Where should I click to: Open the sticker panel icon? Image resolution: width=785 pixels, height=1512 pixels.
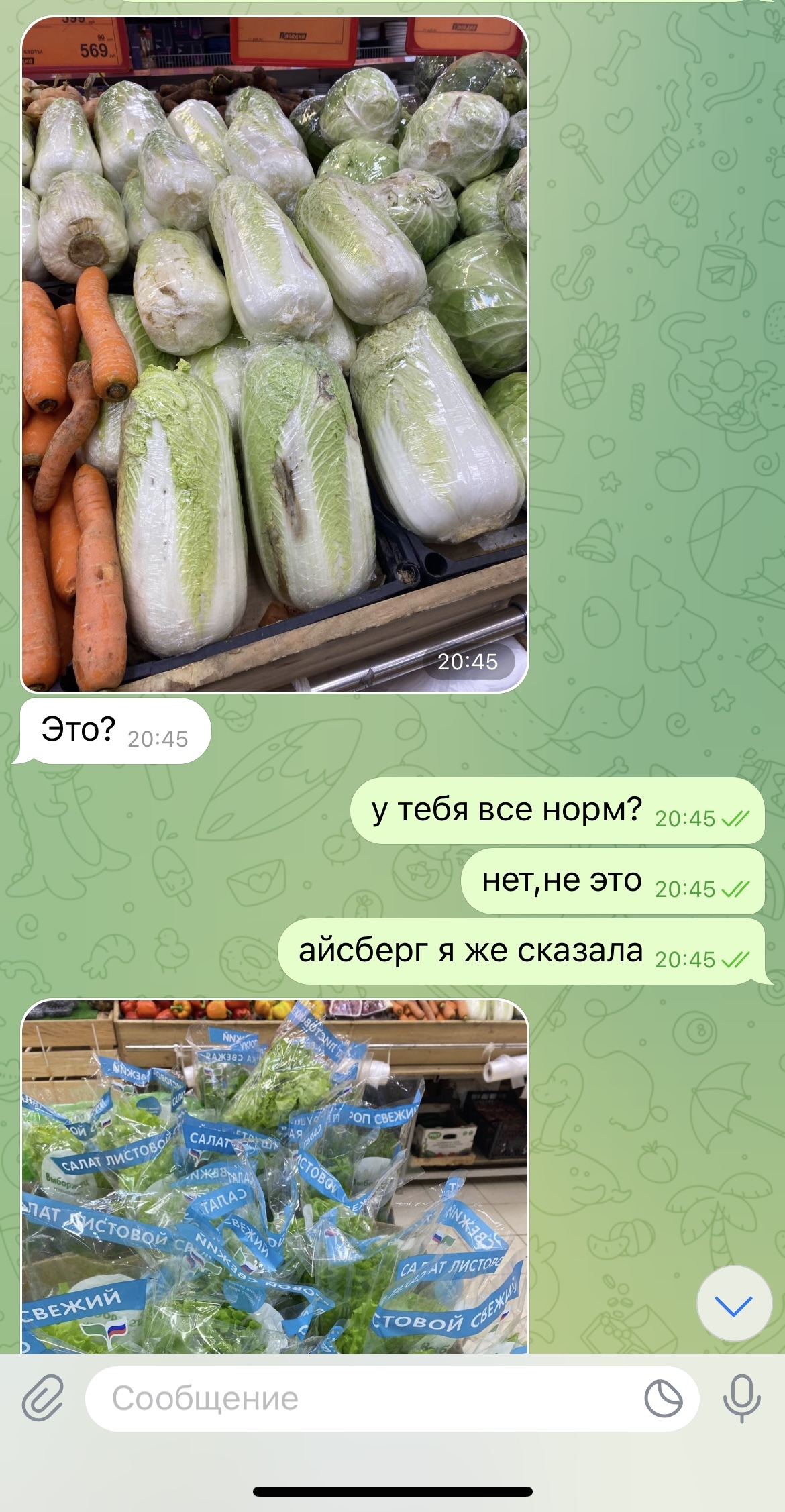point(663,1399)
